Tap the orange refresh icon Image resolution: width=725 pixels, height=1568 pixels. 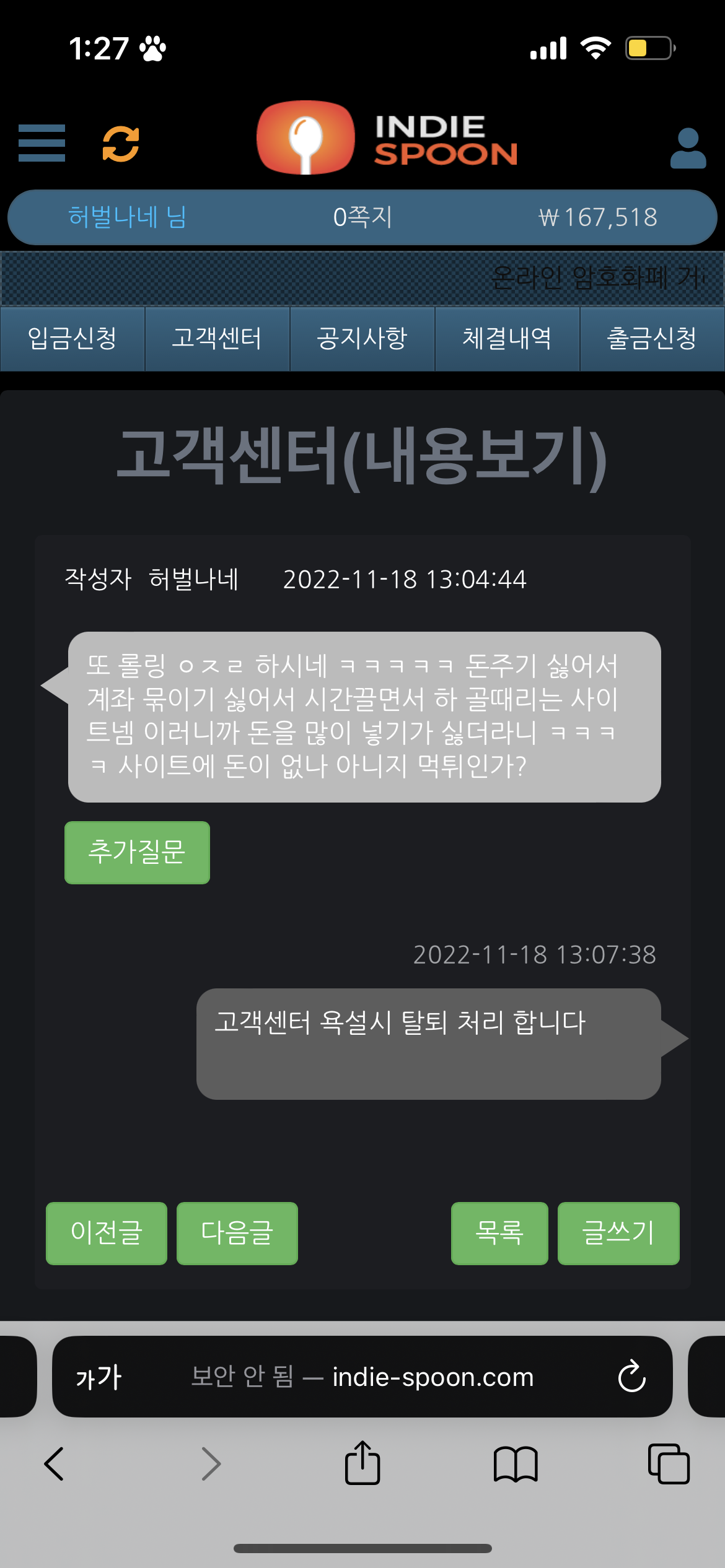click(121, 144)
